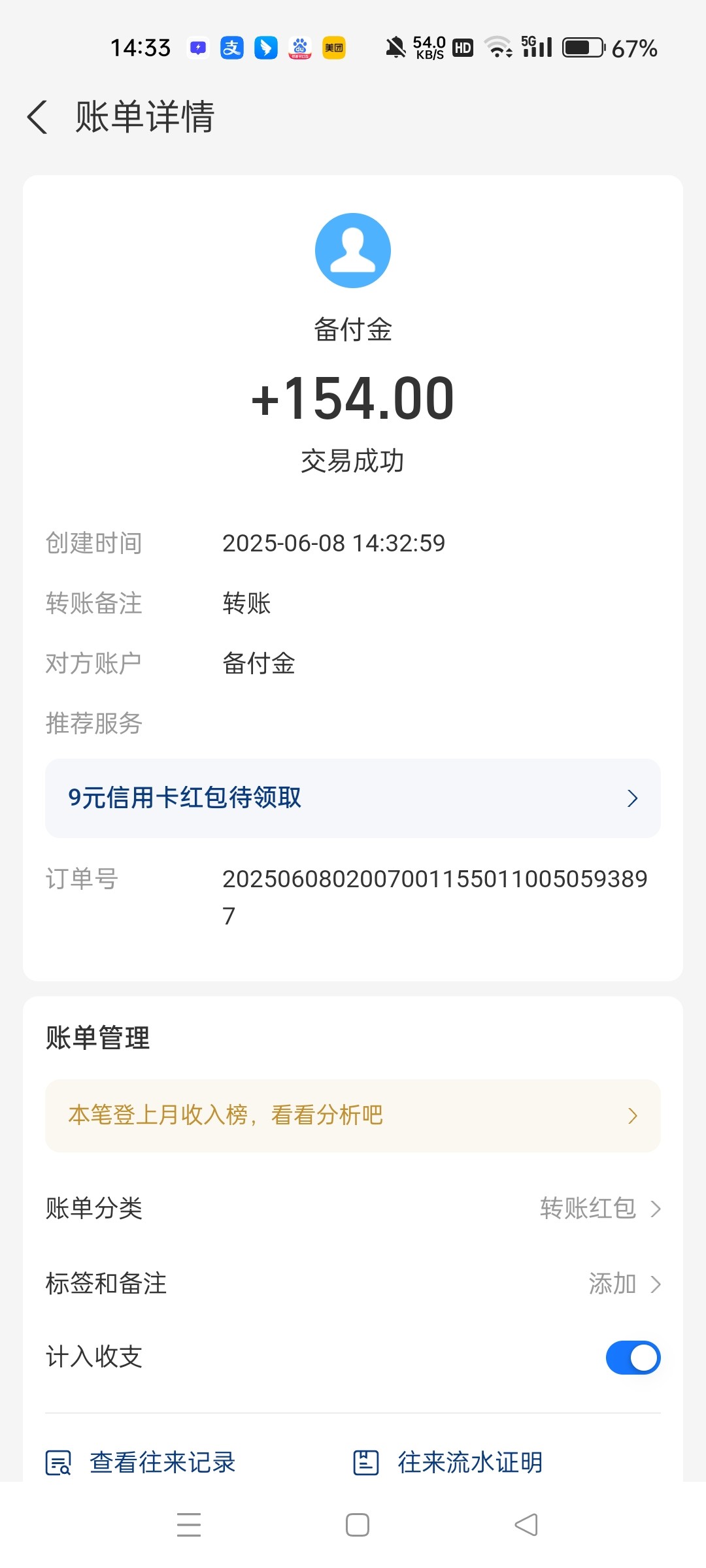
Task: Tap system home button
Action: [x=357, y=1525]
